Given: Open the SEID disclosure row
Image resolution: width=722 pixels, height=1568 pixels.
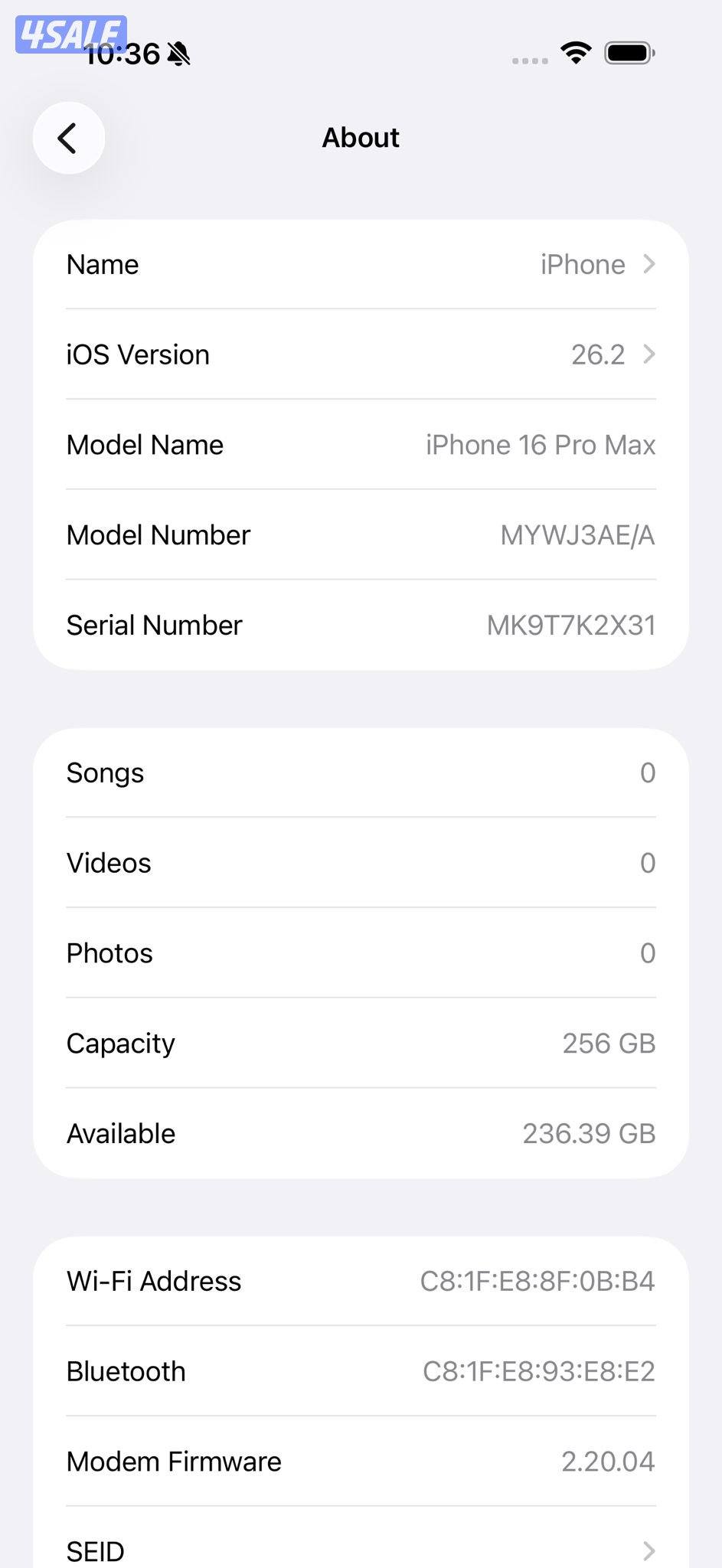Looking at the screenshot, I should pos(360,1549).
